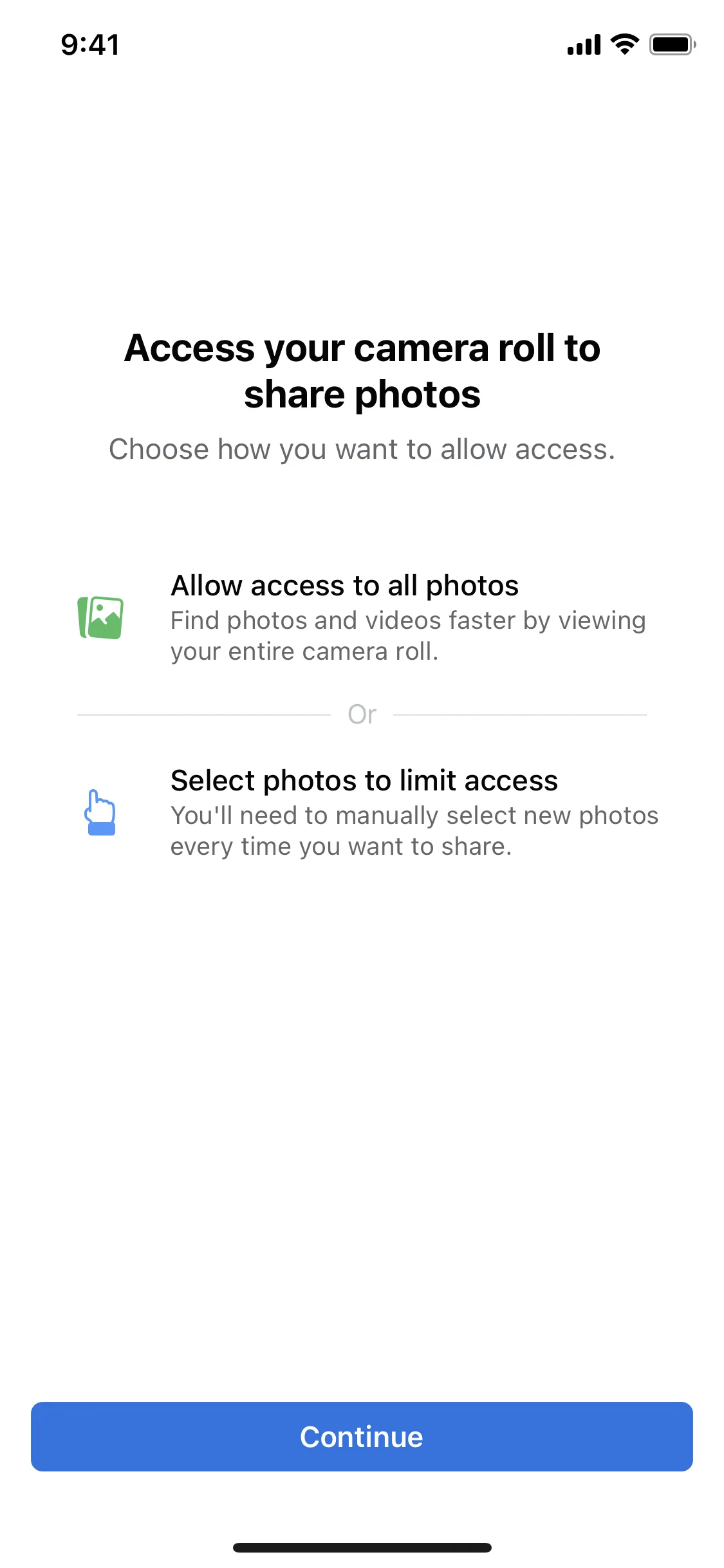Tap Find photos and videos faster description text
This screenshot has width=724, height=1568.
click(x=408, y=635)
